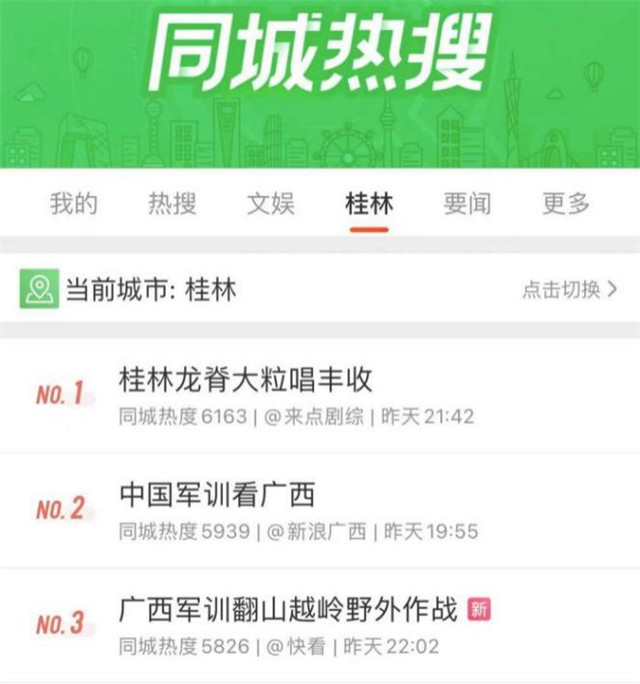Switch to the 我的 tab

click(x=74, y=205)
